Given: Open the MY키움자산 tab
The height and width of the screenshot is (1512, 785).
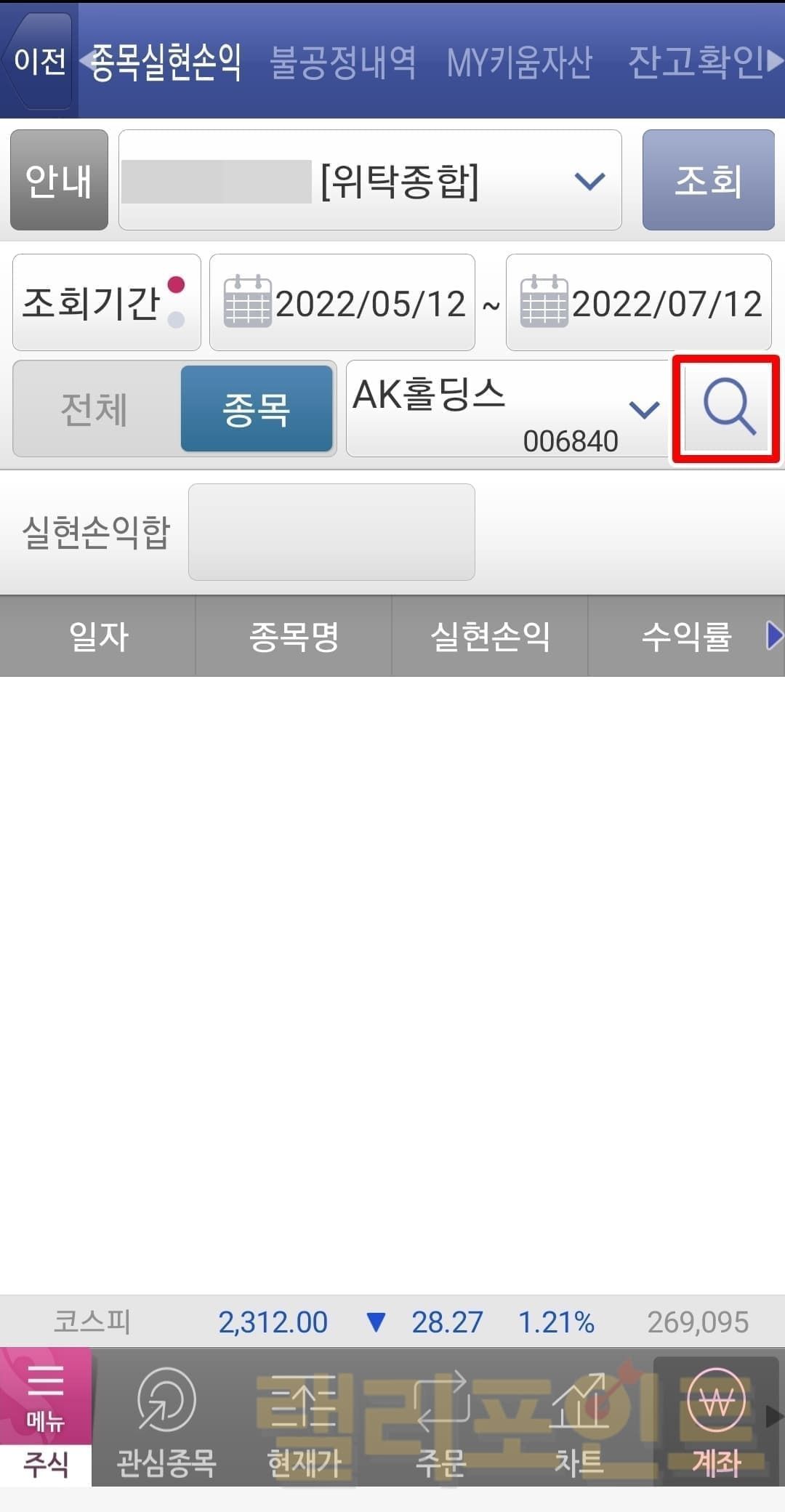Looking at the screenshot, I should coord(519,63).
